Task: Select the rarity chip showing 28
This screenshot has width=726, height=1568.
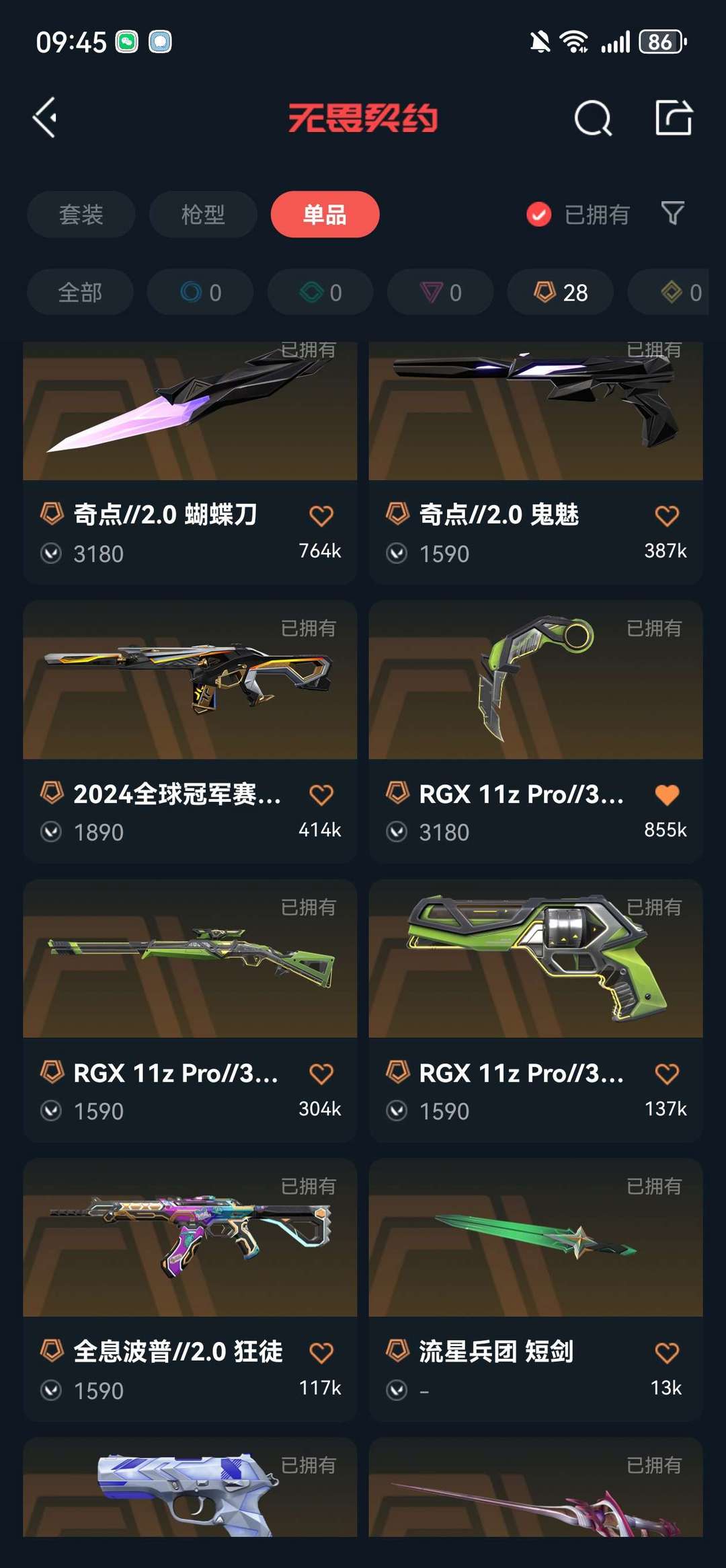Action: coord(561,293)
